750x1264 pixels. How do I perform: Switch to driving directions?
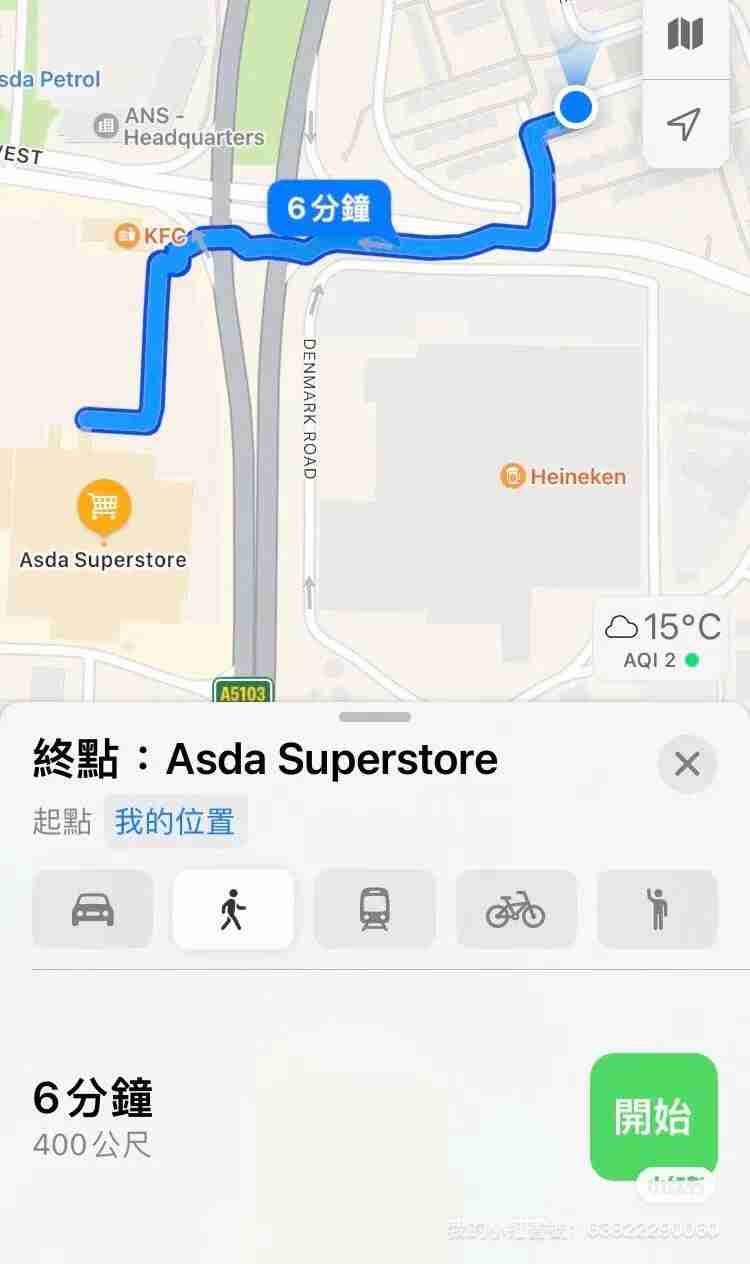[x=93, y=909]
